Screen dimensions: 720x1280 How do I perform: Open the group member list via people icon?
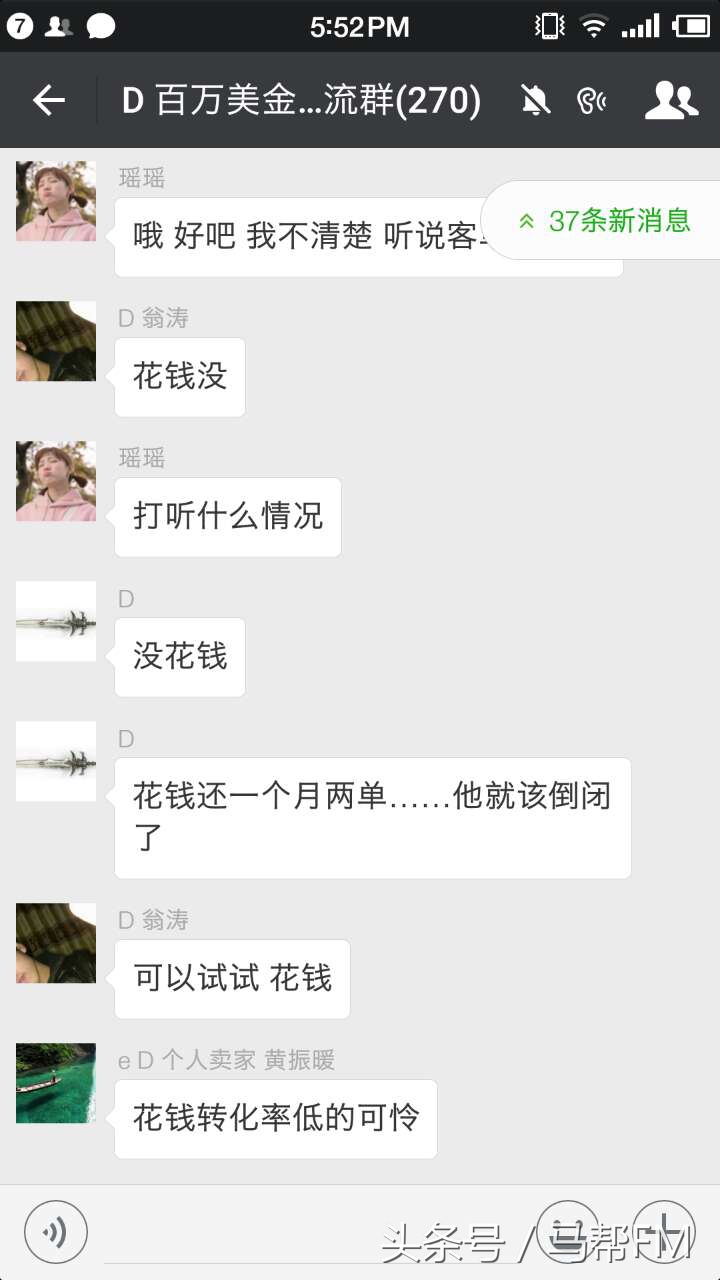[671, 100]
